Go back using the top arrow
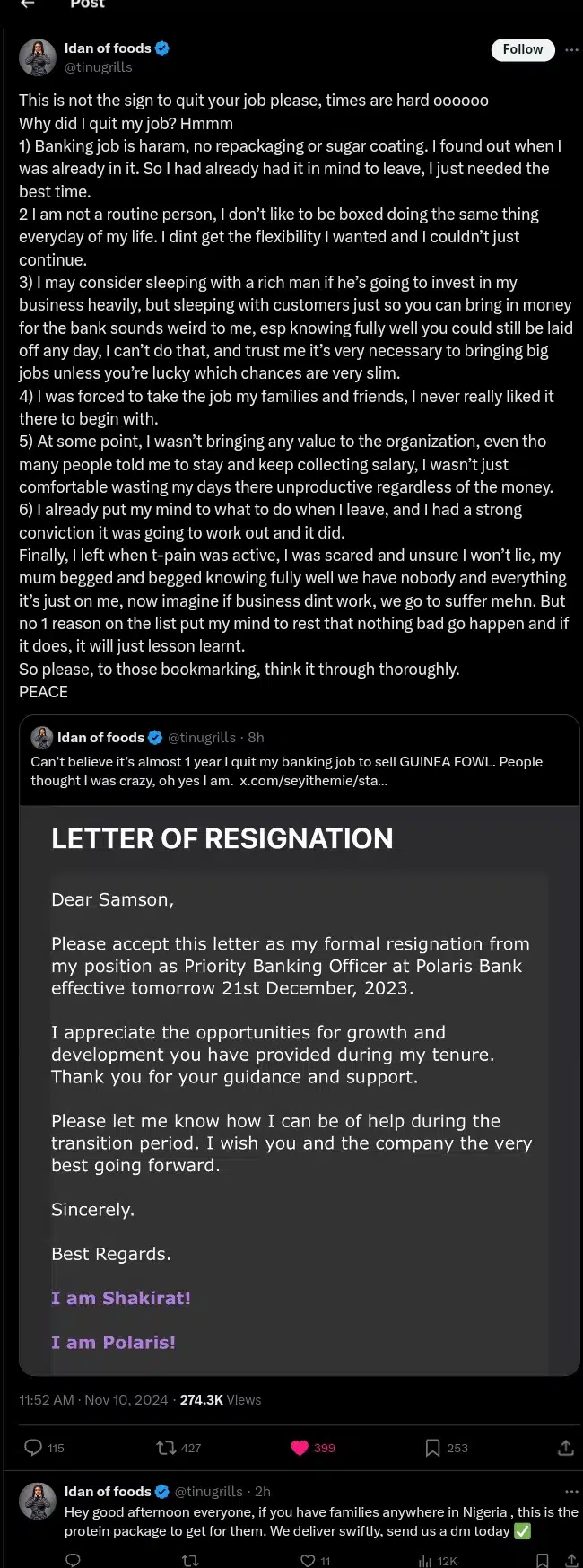This screenshot has height=1568, width=583. [27, 4]
